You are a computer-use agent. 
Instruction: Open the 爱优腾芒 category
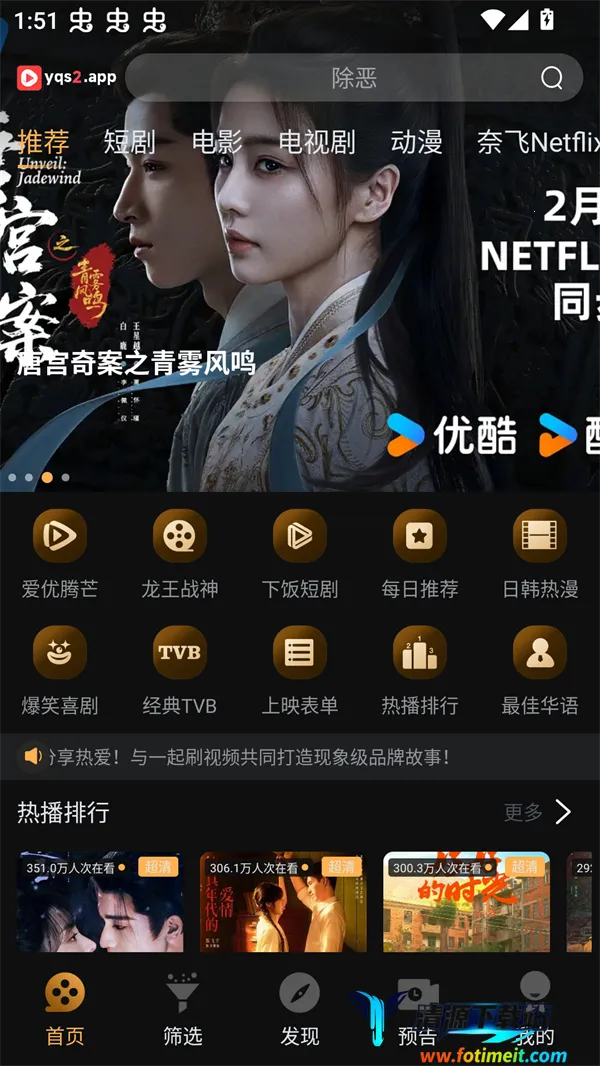pyautogui.click(x=60, y=555)
